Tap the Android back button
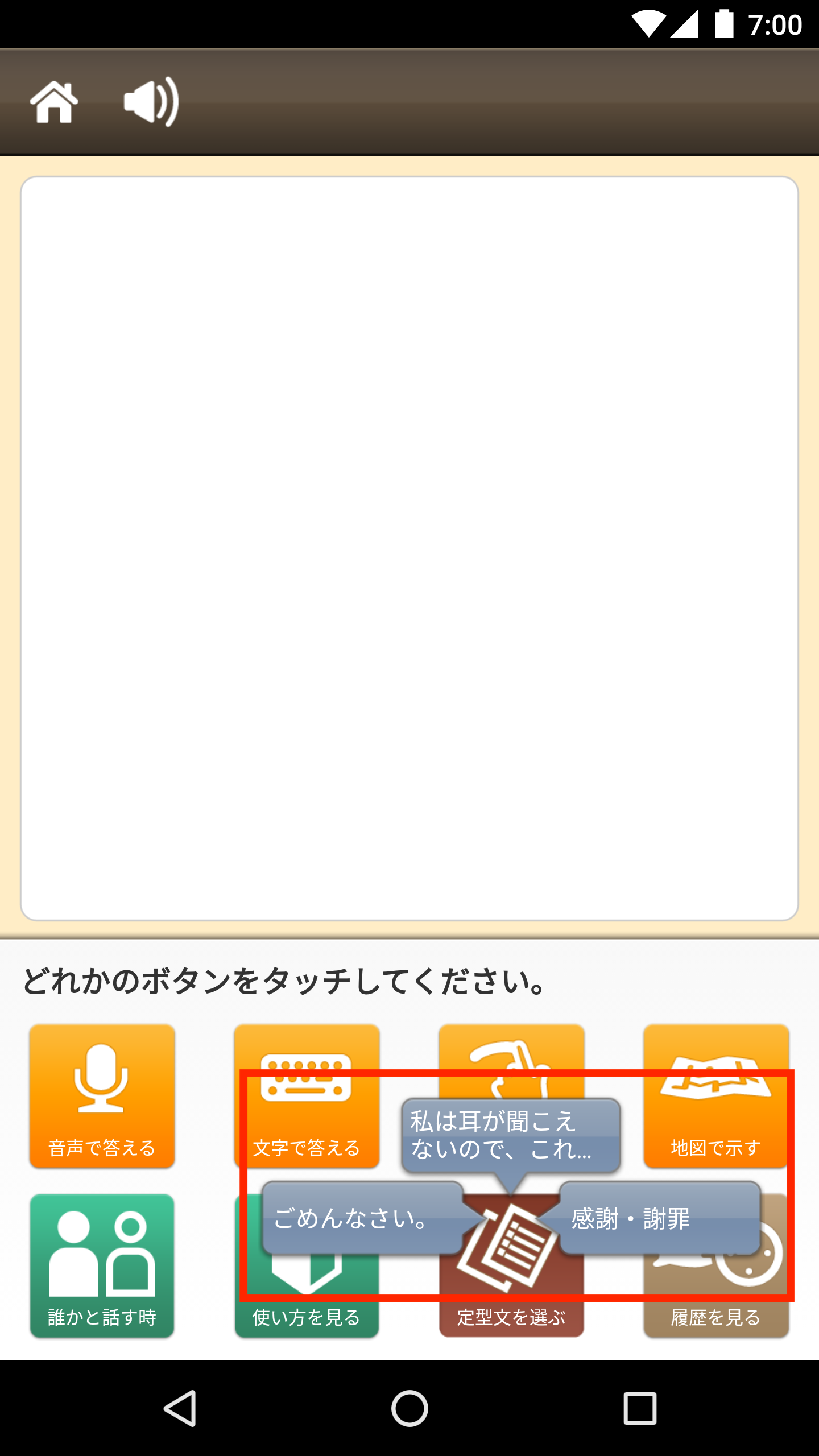Viewport: 819px width, 1456px height. 180,1409
